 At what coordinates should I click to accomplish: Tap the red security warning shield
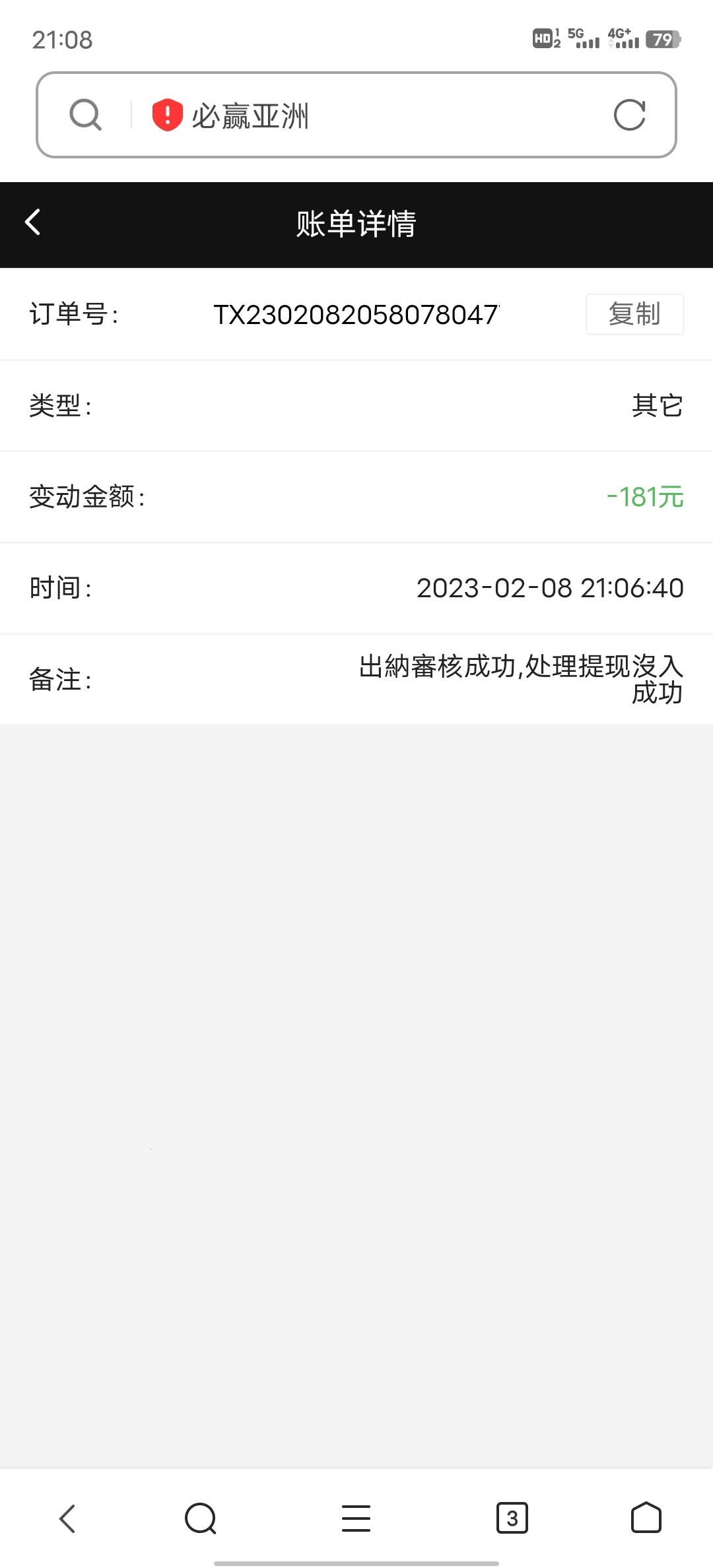pyautogui.click(x=167, y=115)
